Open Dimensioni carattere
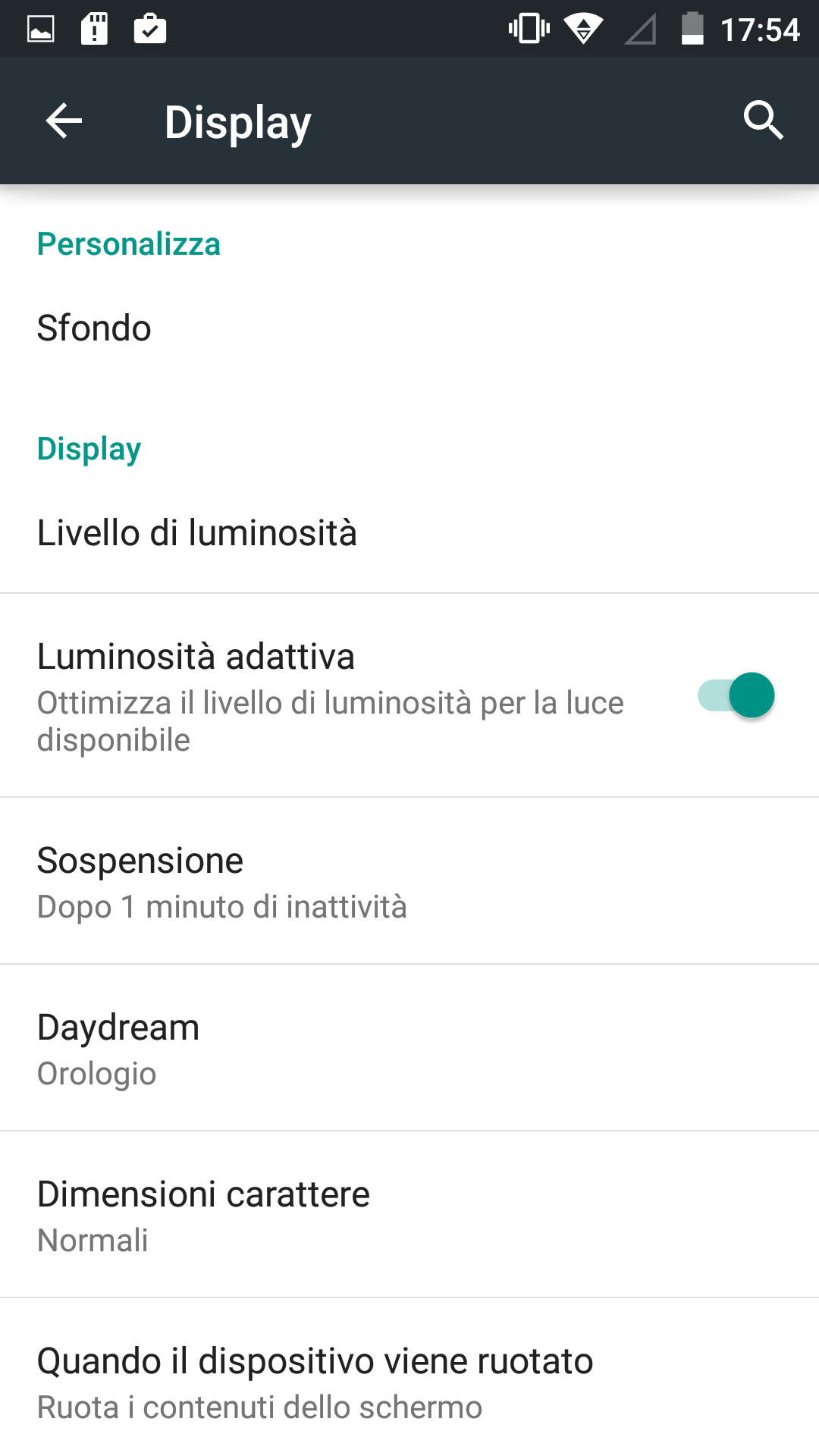The height and width of the screenshot is (1456, 819). coord(409,1215)
